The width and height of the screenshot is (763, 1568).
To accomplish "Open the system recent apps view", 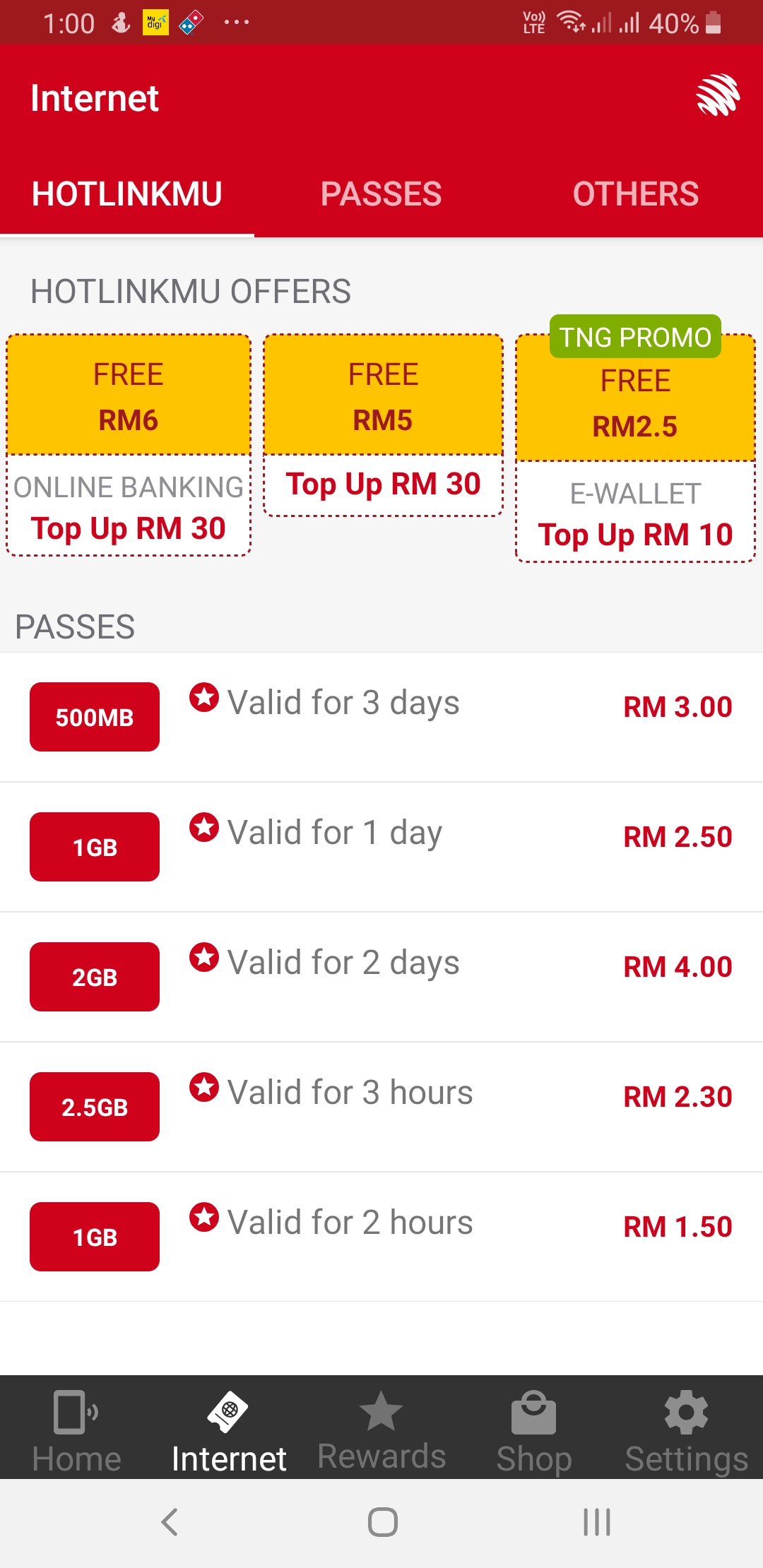I will tap(597, 1522).
